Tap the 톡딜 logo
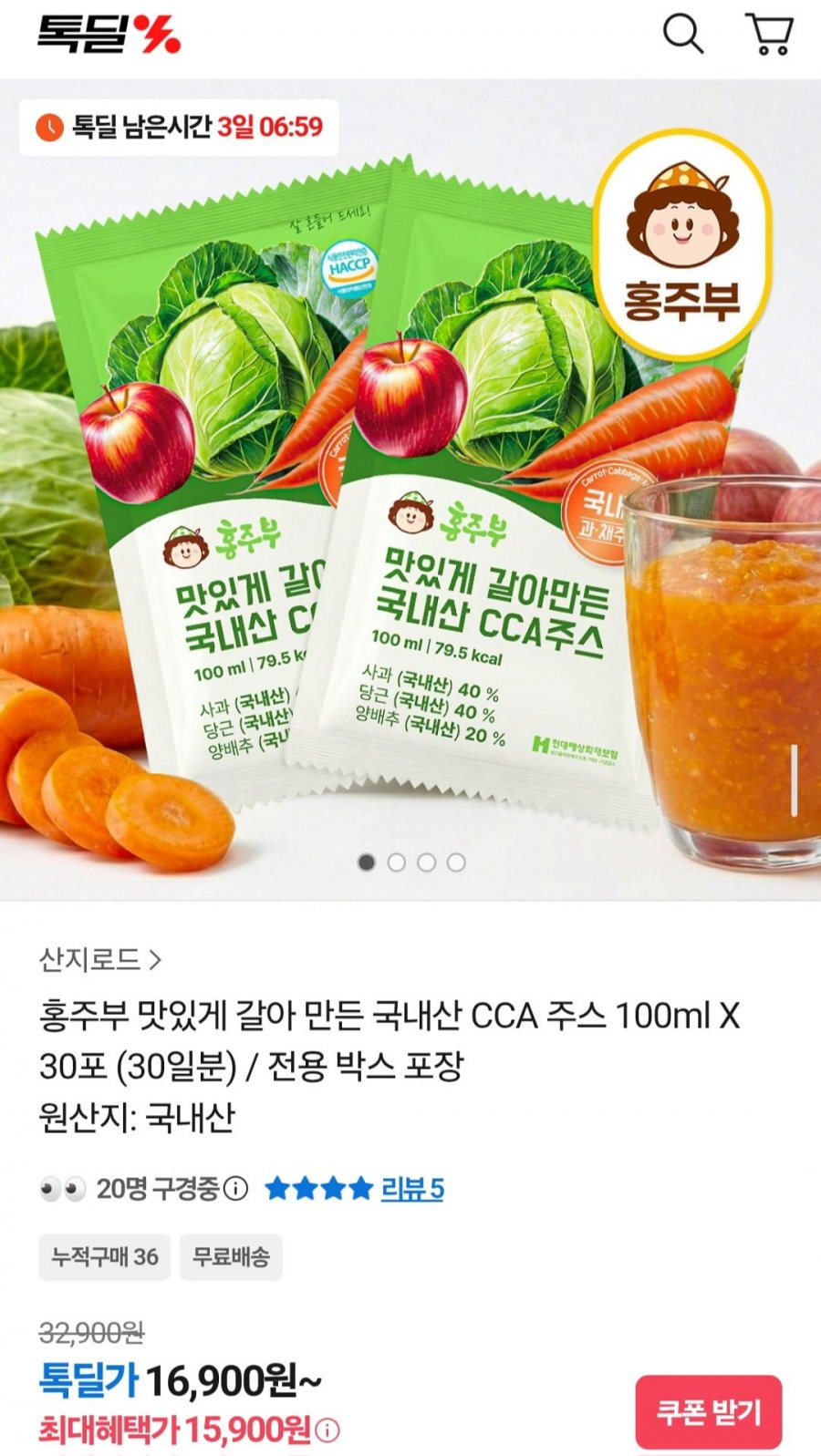Screen dimensions: 821x1456 pos(109,35)
